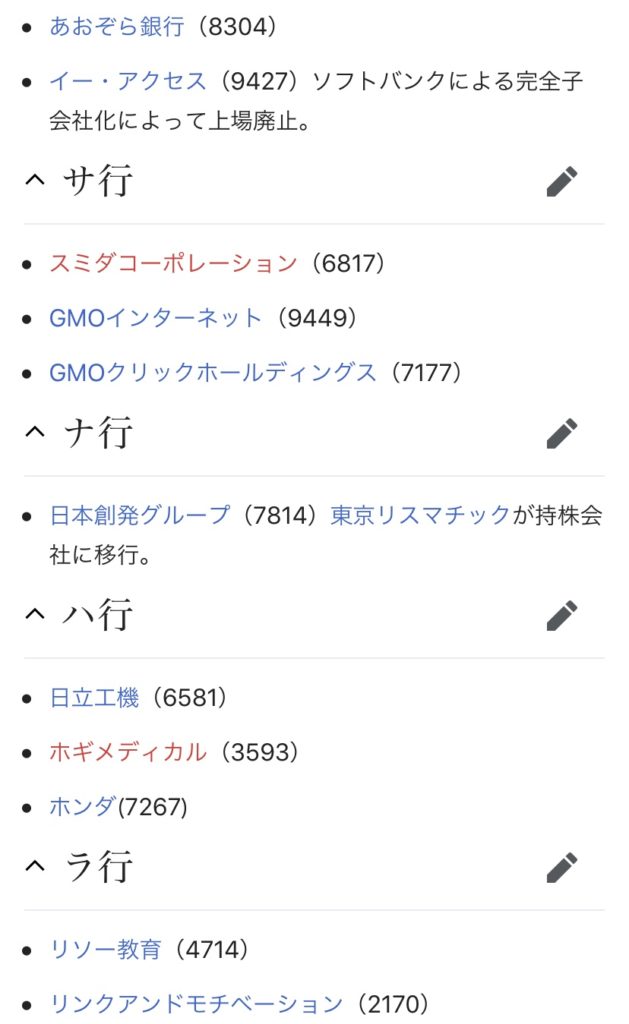Screen dimensions: 629x1024
Task: Open GMOクリックホールディングス link
Action: pos(213,373)
